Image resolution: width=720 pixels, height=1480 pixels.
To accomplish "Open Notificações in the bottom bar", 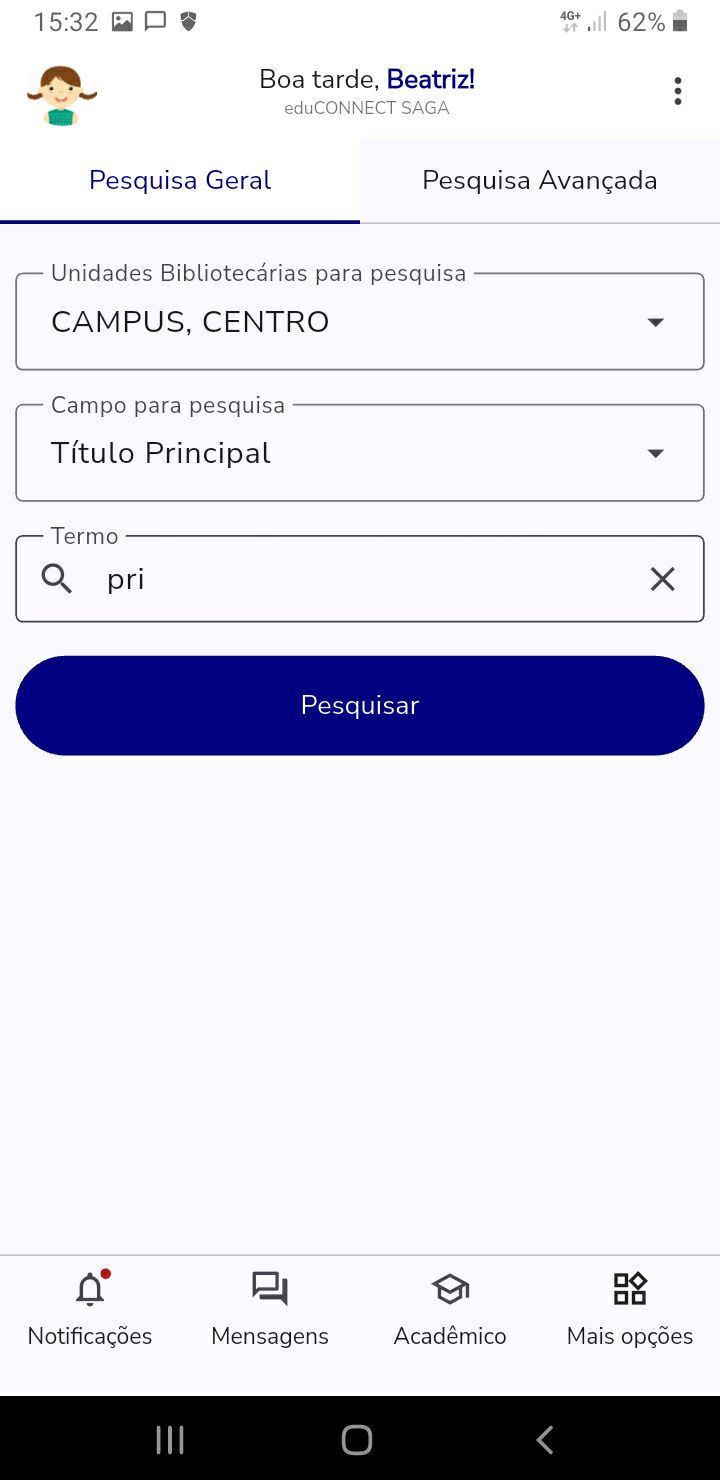I will [90, 1307].
